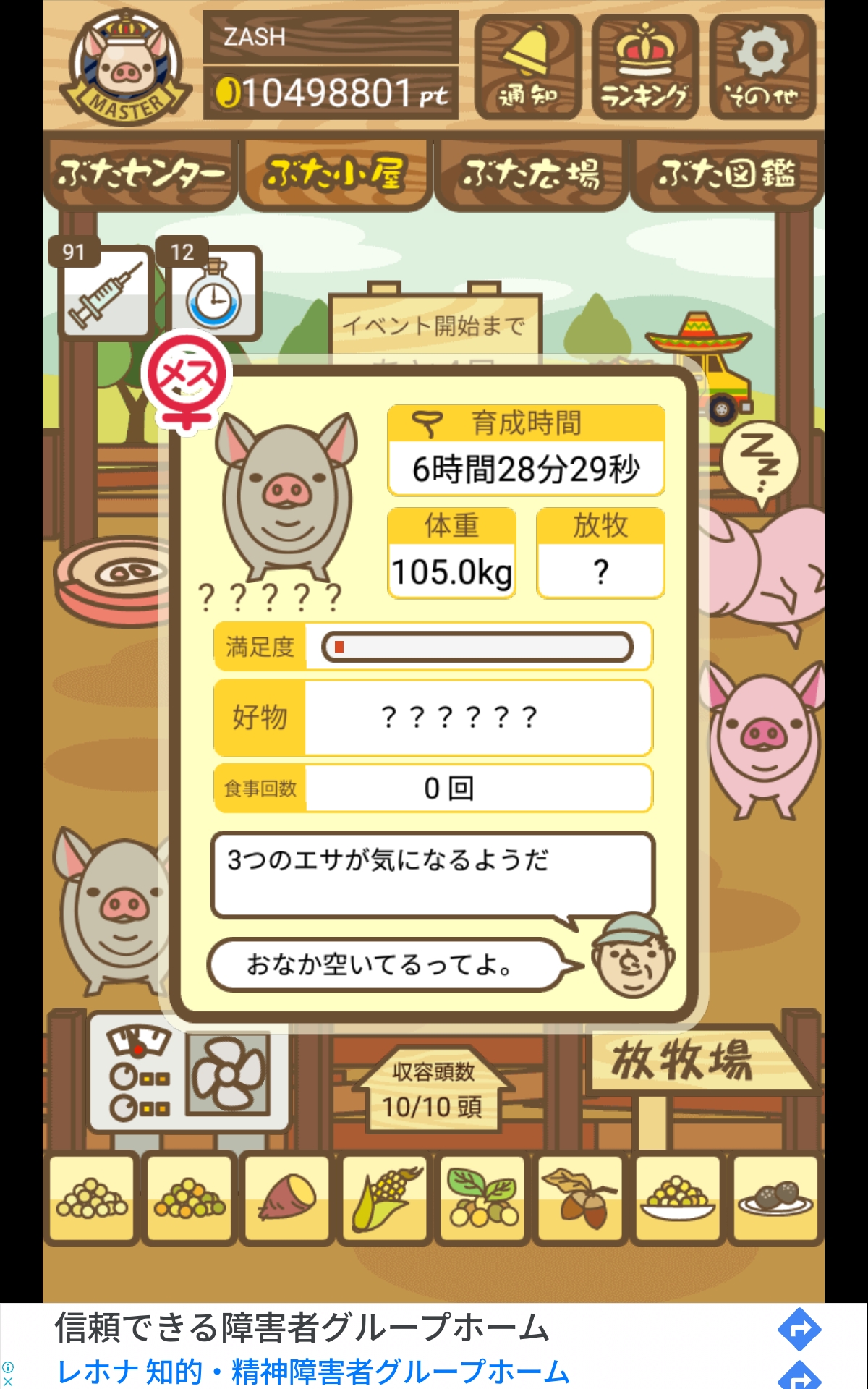
Task: Use the syringe item with 91 left
Action: click(106, 293)
